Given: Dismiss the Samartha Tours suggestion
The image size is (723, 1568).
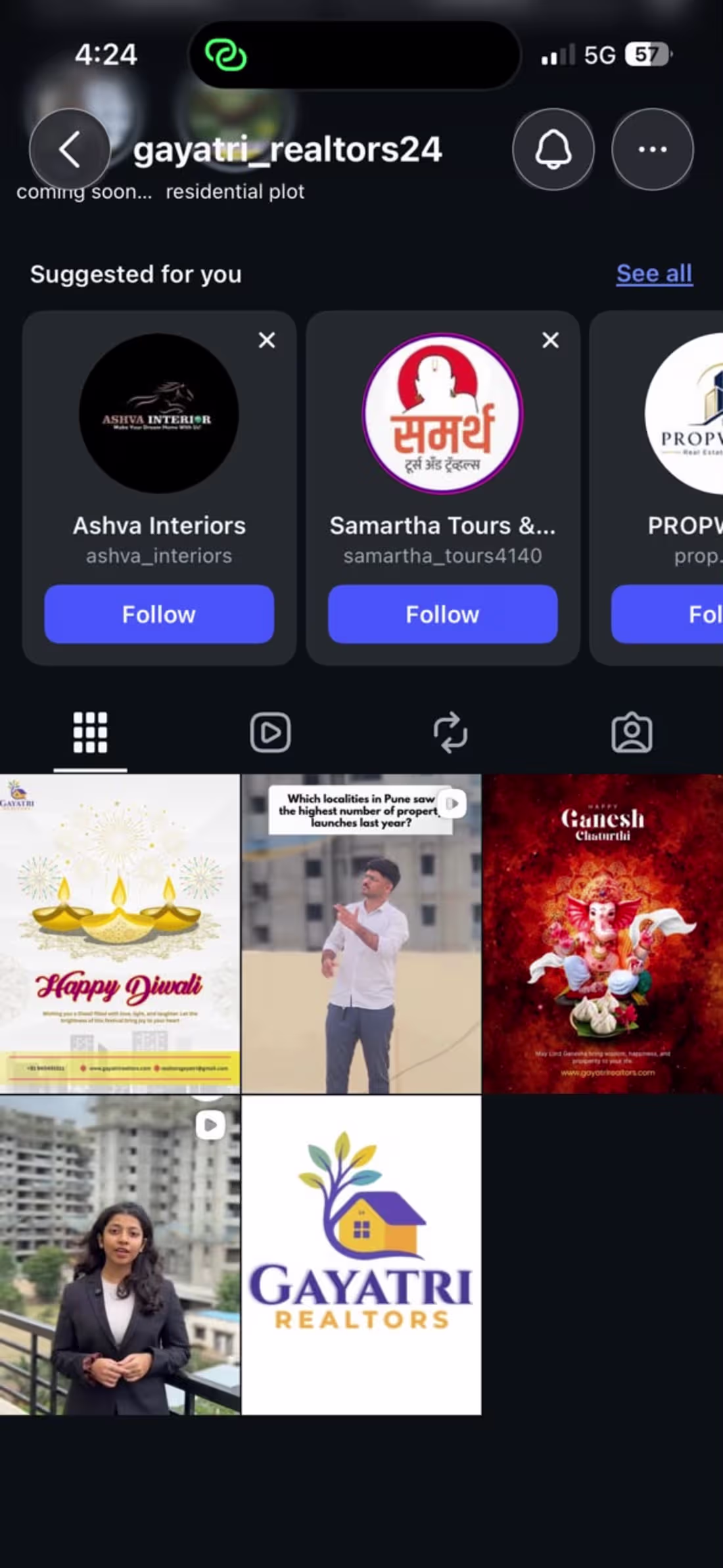Looking at the screenshot, I should 551,340.
